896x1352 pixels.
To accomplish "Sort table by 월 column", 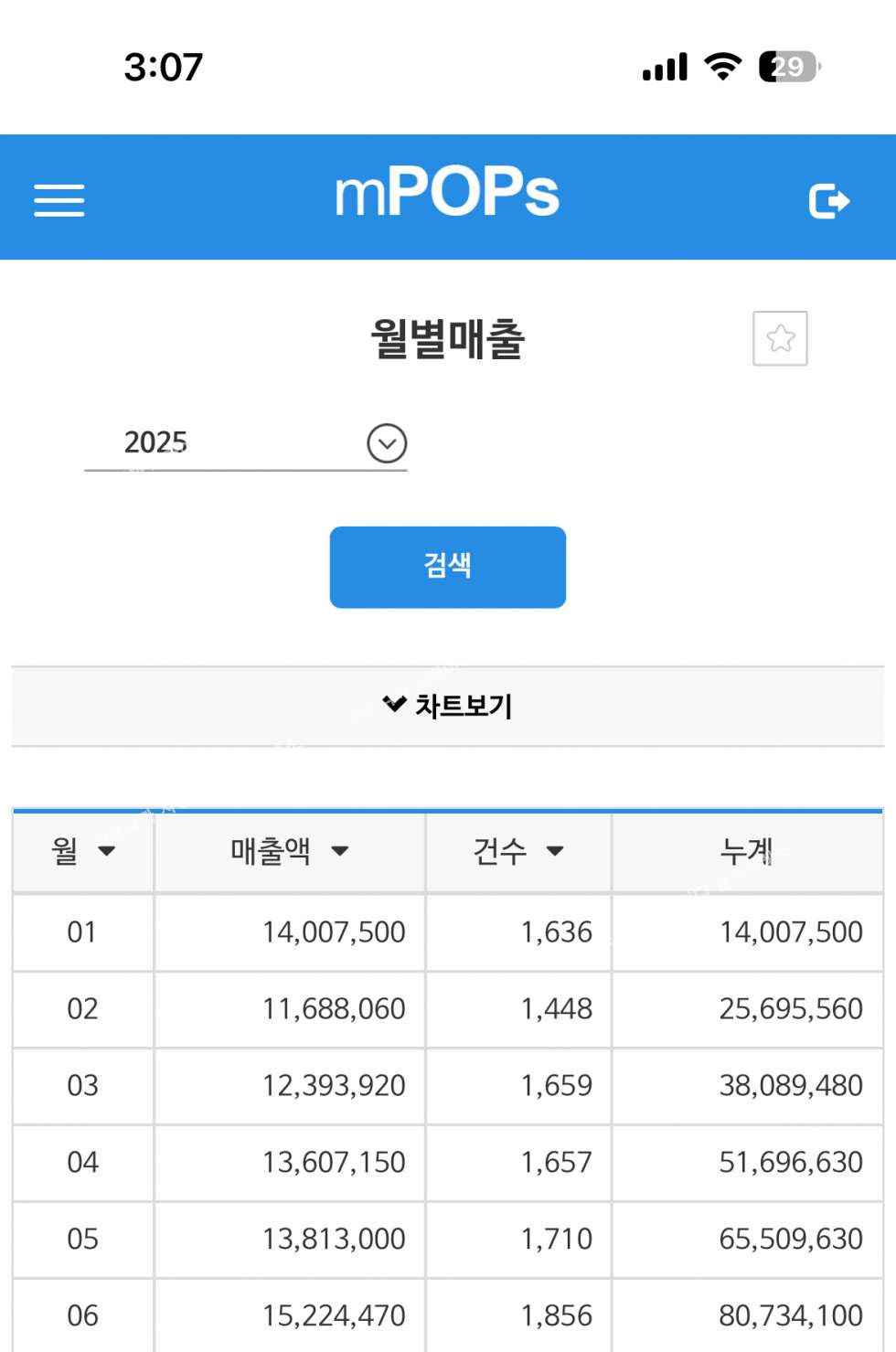I will tap(83, 851).
